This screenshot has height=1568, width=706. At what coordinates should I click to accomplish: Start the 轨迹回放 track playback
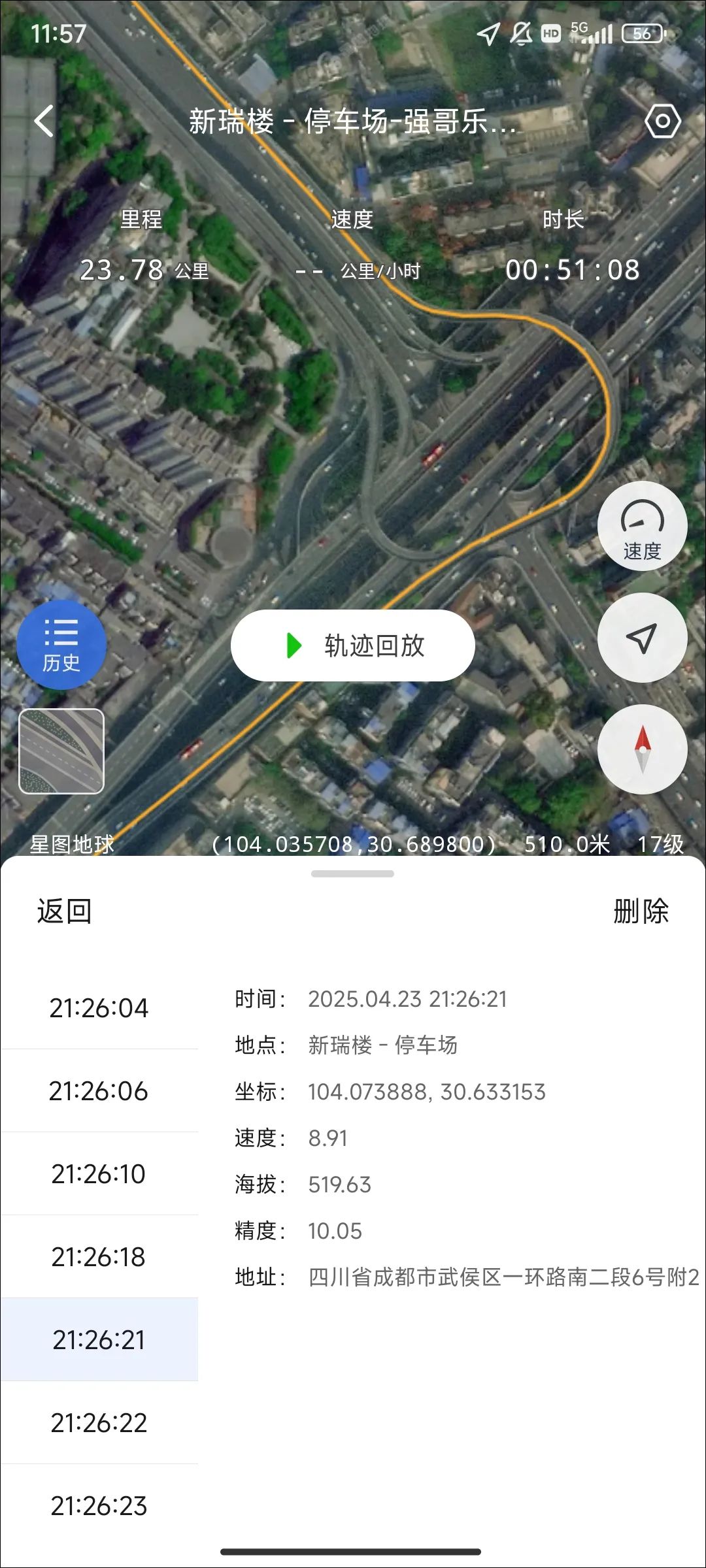tap(353, 645)
